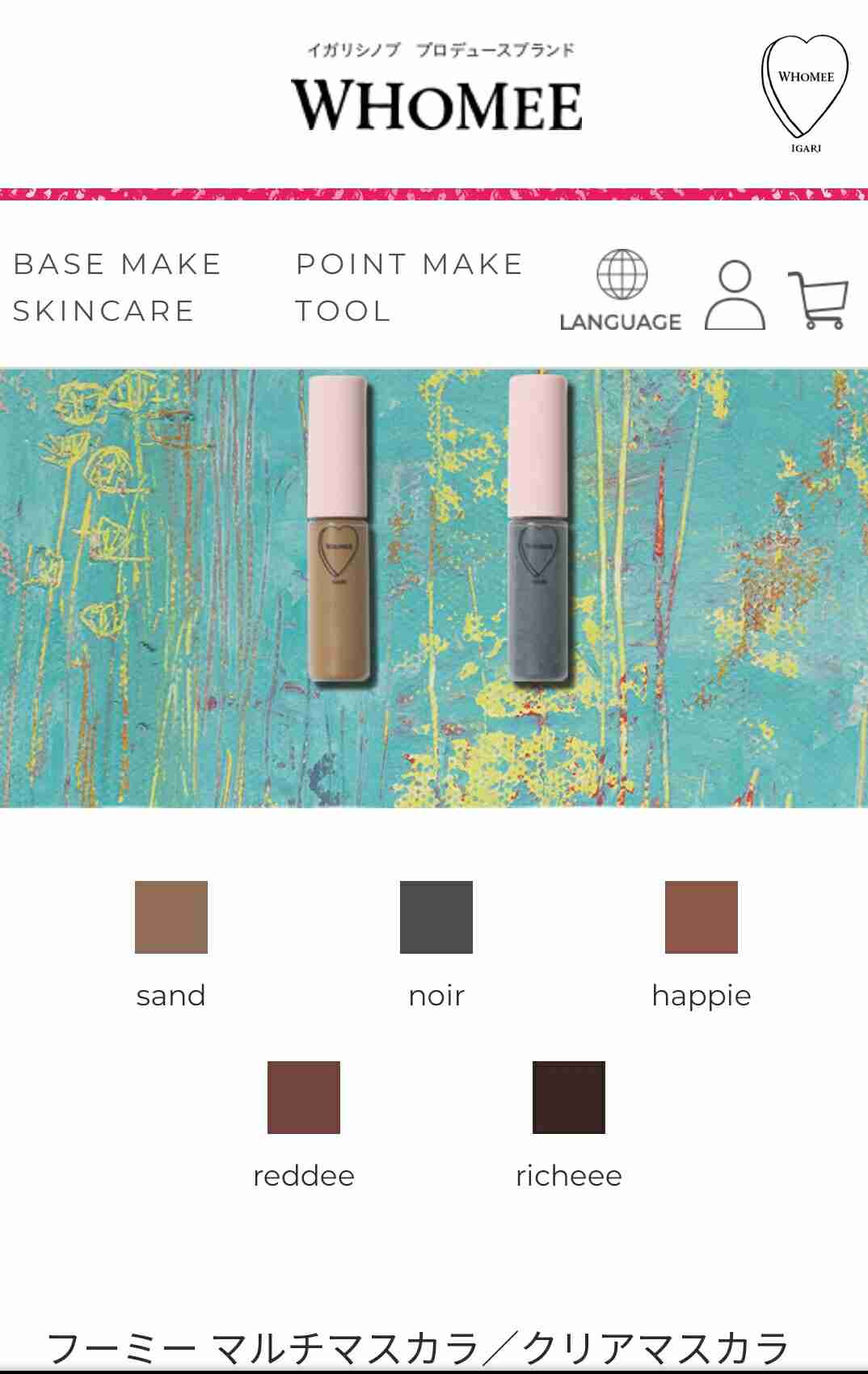Open the TOOL category

(343, 311)
